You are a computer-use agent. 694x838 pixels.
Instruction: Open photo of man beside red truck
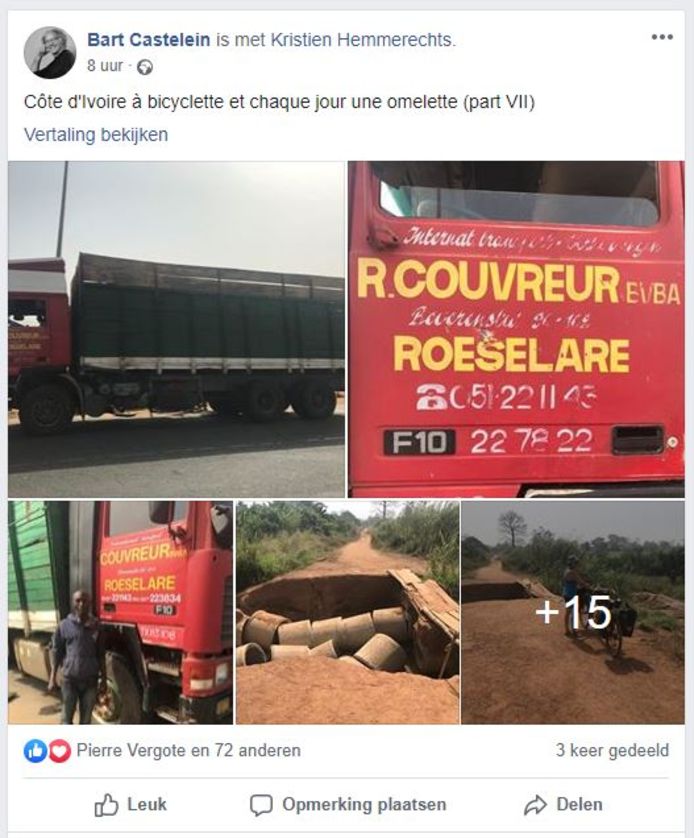point(120,612)
